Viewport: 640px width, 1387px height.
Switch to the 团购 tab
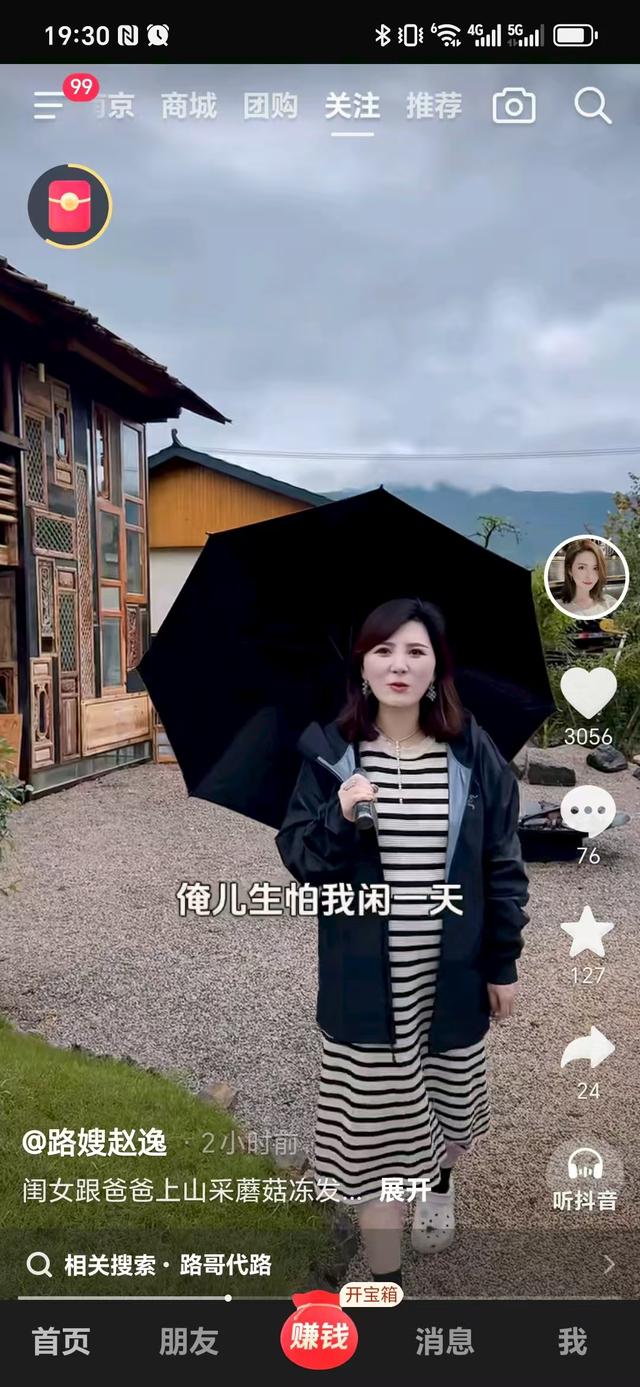point(270,106)
